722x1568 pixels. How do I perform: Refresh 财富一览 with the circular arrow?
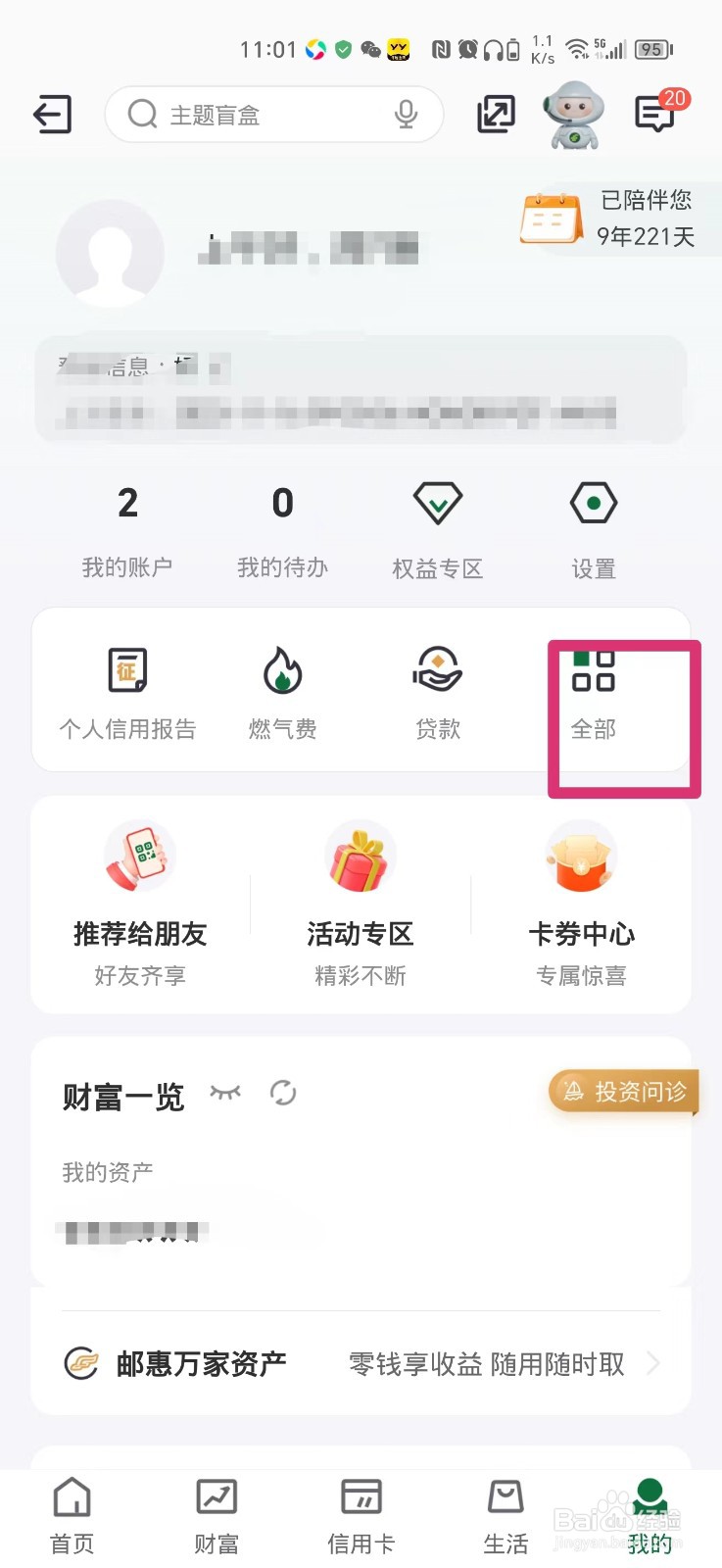coord(283,1094)
